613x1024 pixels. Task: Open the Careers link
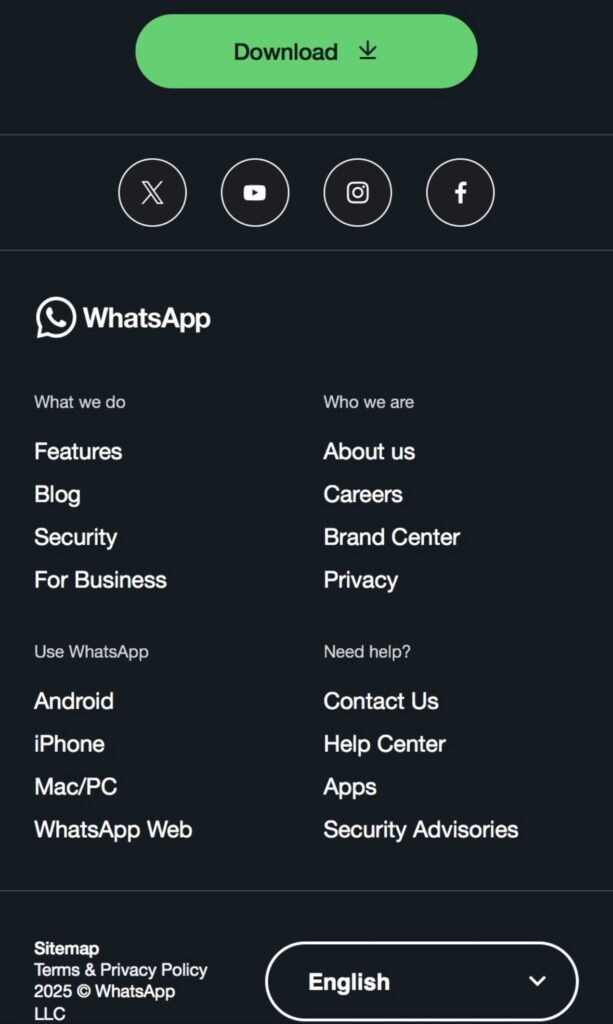pos(362,494)
